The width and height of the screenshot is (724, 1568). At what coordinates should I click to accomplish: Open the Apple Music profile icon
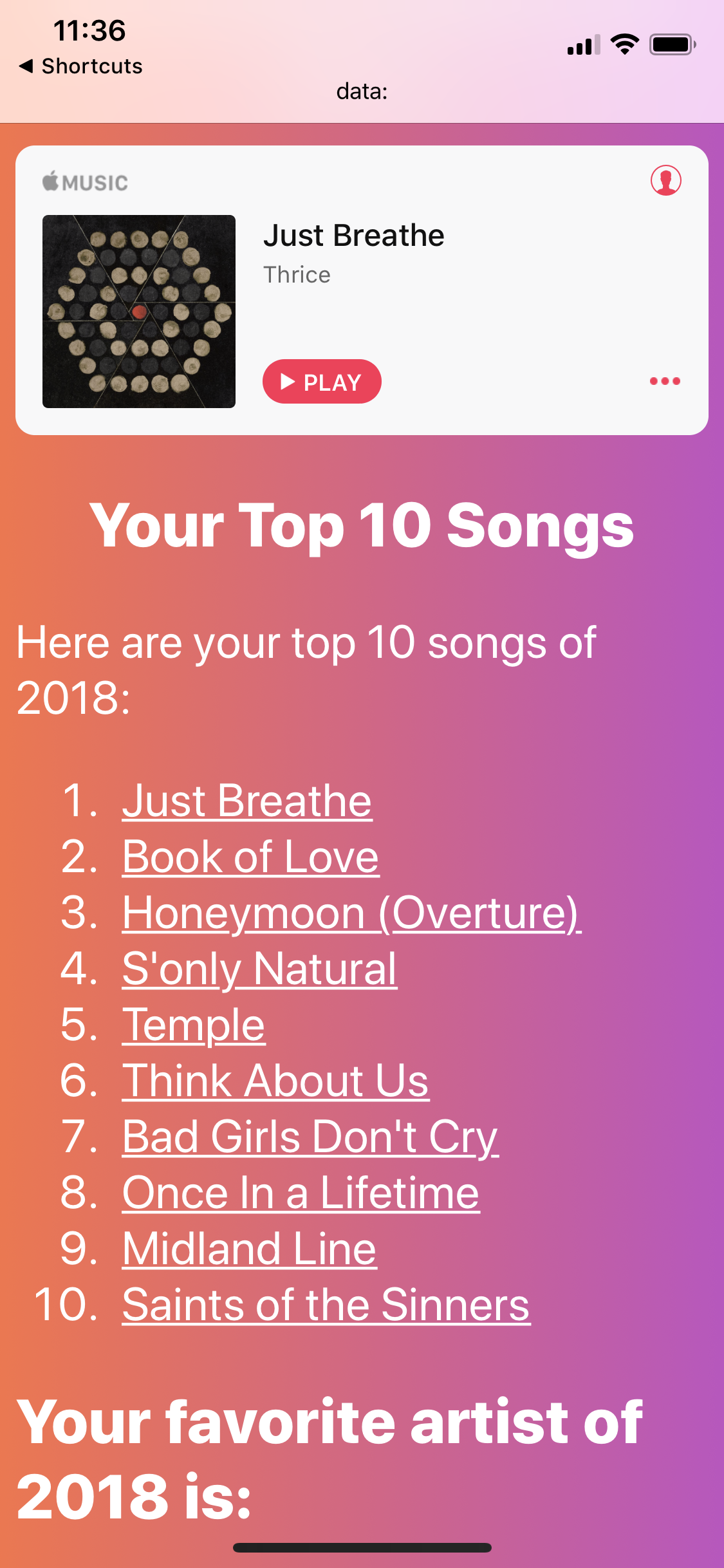tap(666, 180)
